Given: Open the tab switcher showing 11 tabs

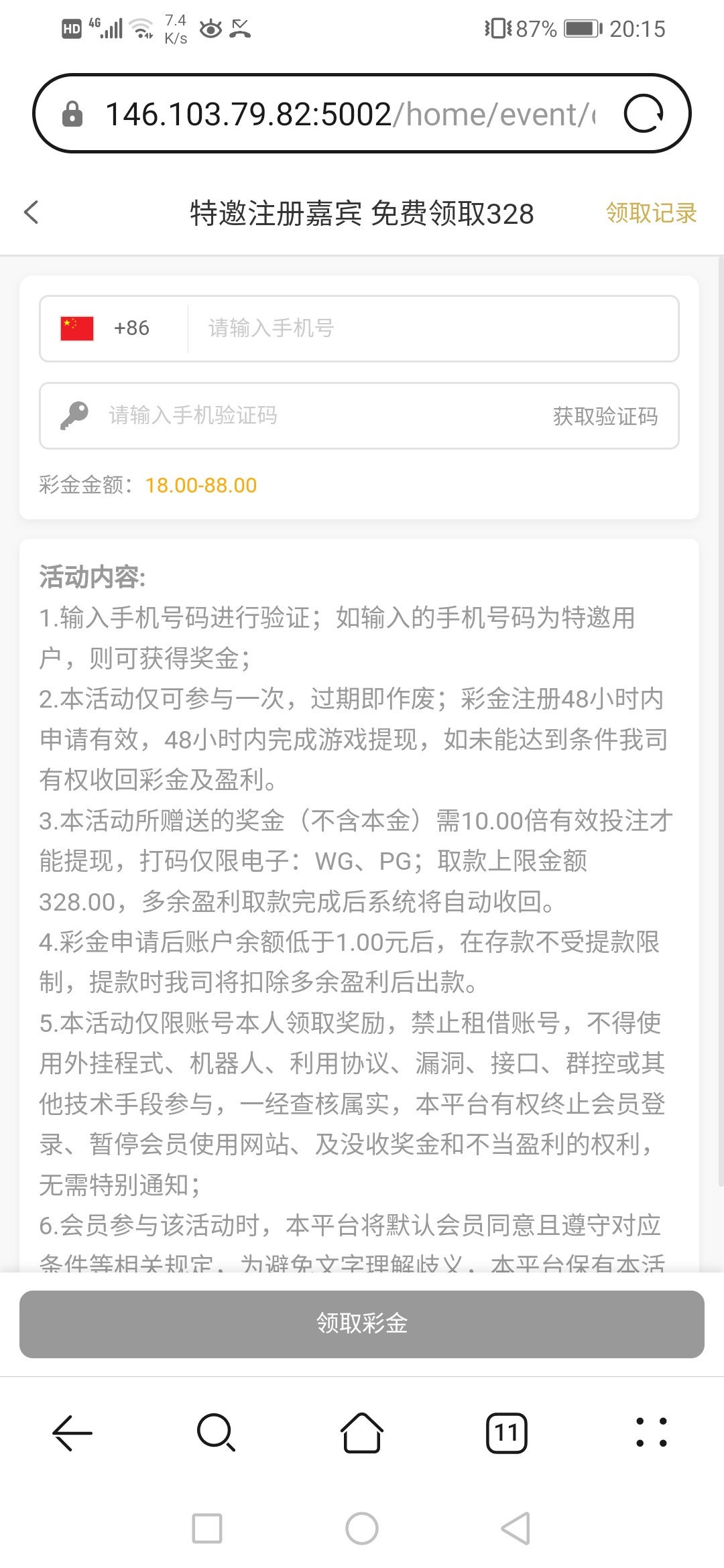Looking at the screenshot, I should pyautogui.click(x=507, y=1433).
